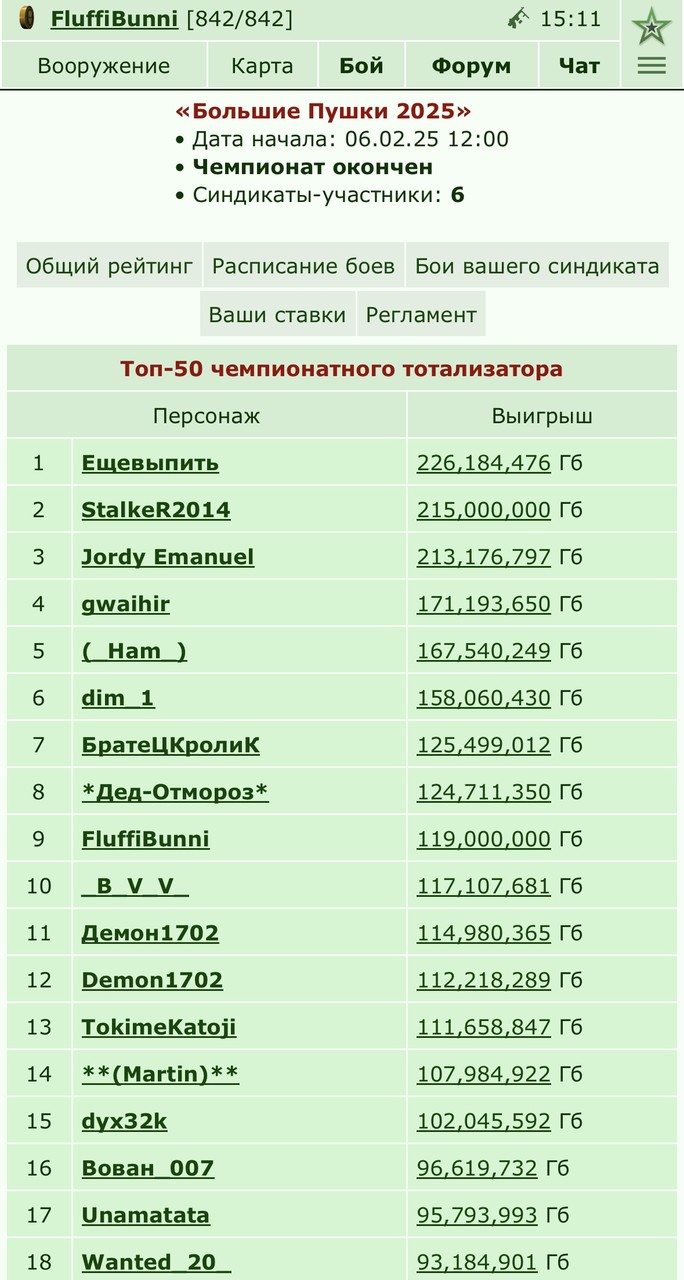Open player Ещевыпить's profile

[x=150, y=463]
